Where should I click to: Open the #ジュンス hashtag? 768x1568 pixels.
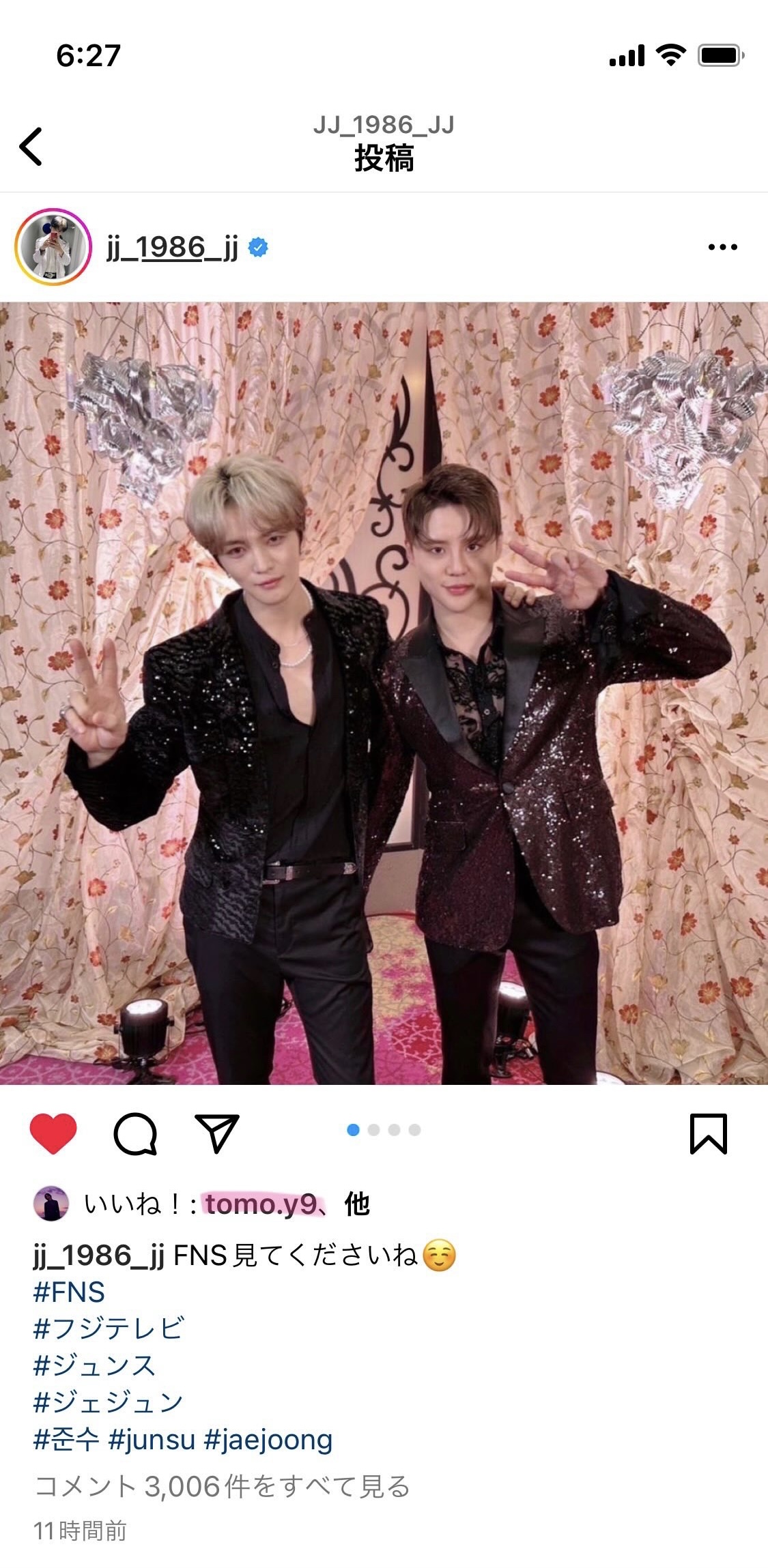coord(95,1365)
